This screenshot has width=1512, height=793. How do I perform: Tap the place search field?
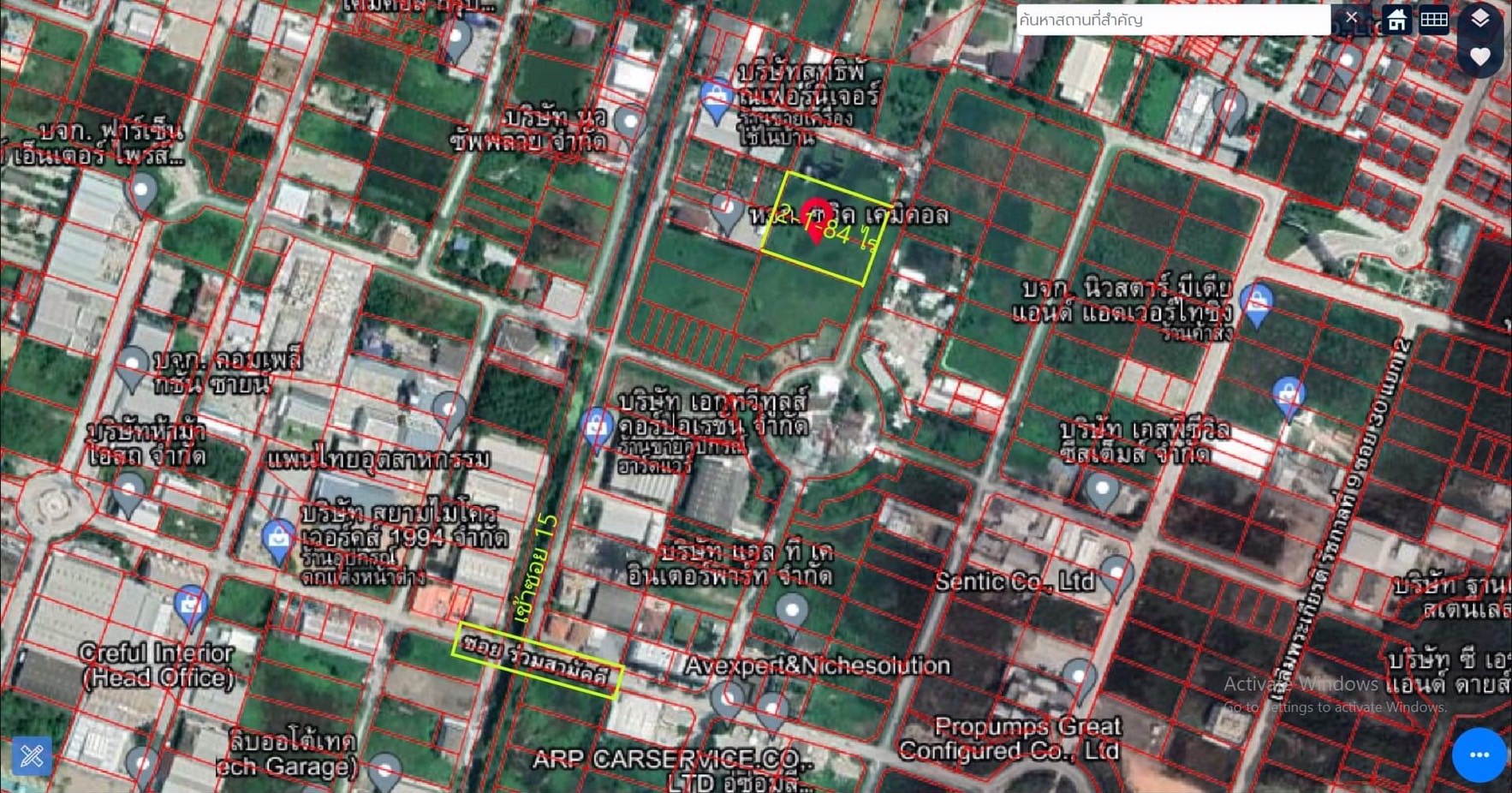(x=1171, y=20)
